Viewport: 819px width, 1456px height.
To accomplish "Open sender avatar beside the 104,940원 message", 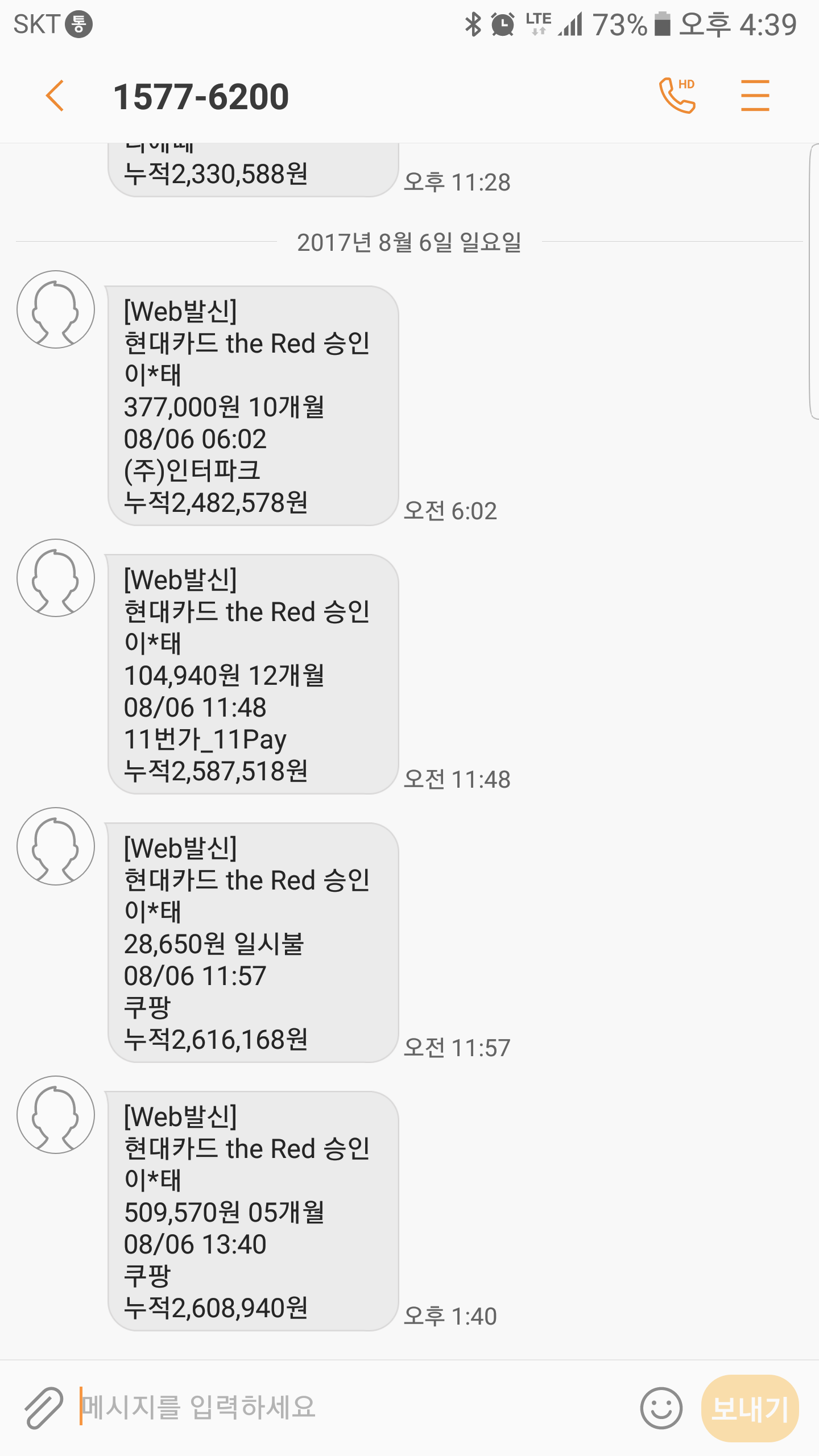I will [x=56, y=578].
